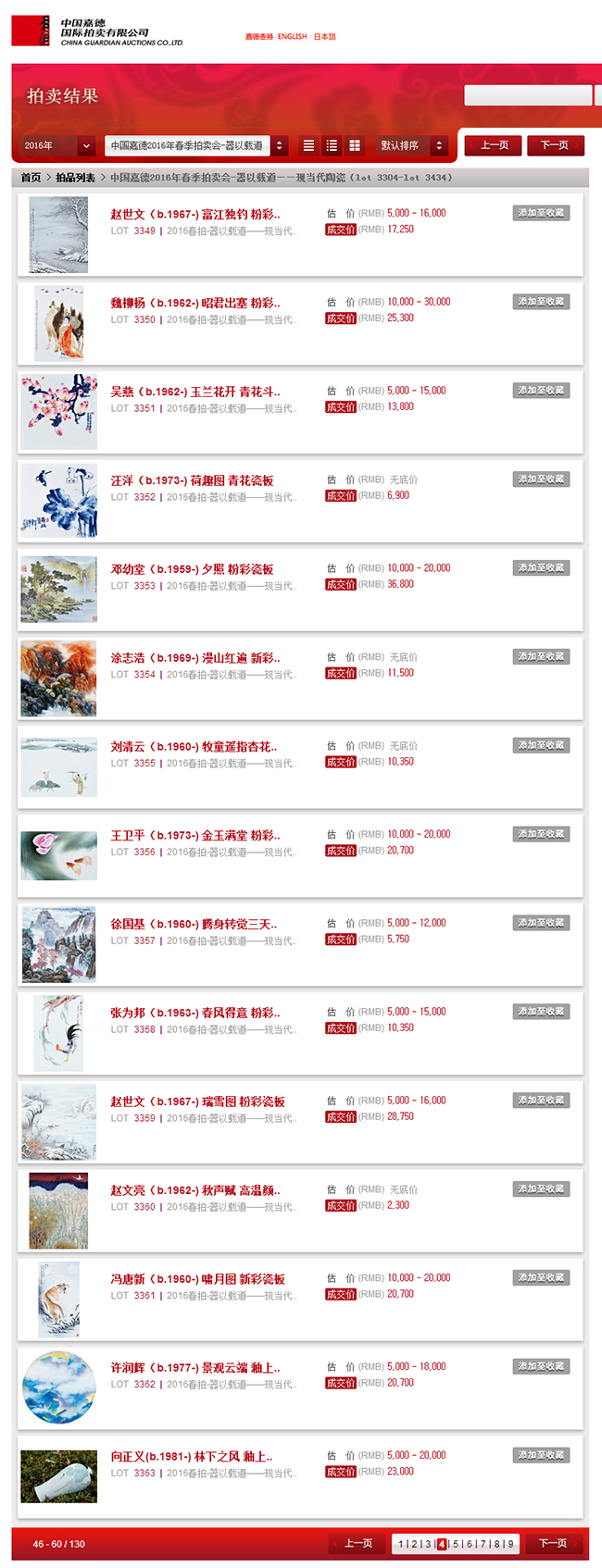Switch site language to ENGLISH
This screenshot has width=602, height=1568.
(292, 37)
